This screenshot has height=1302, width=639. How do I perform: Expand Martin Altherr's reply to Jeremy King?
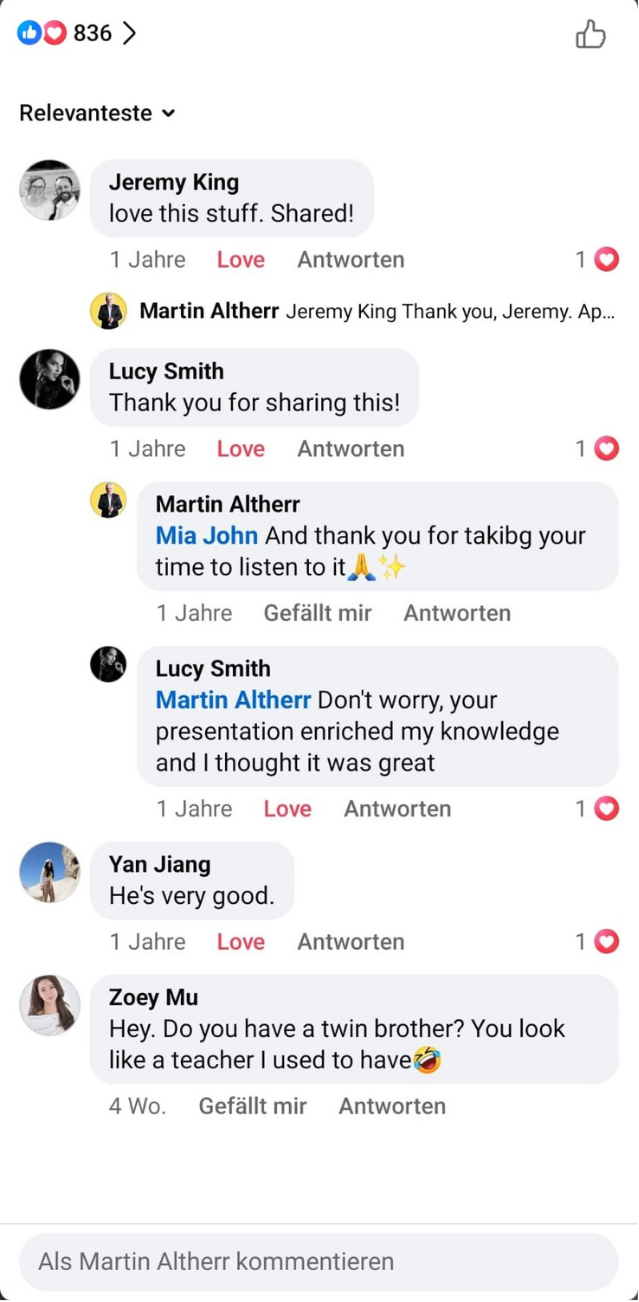377,311
